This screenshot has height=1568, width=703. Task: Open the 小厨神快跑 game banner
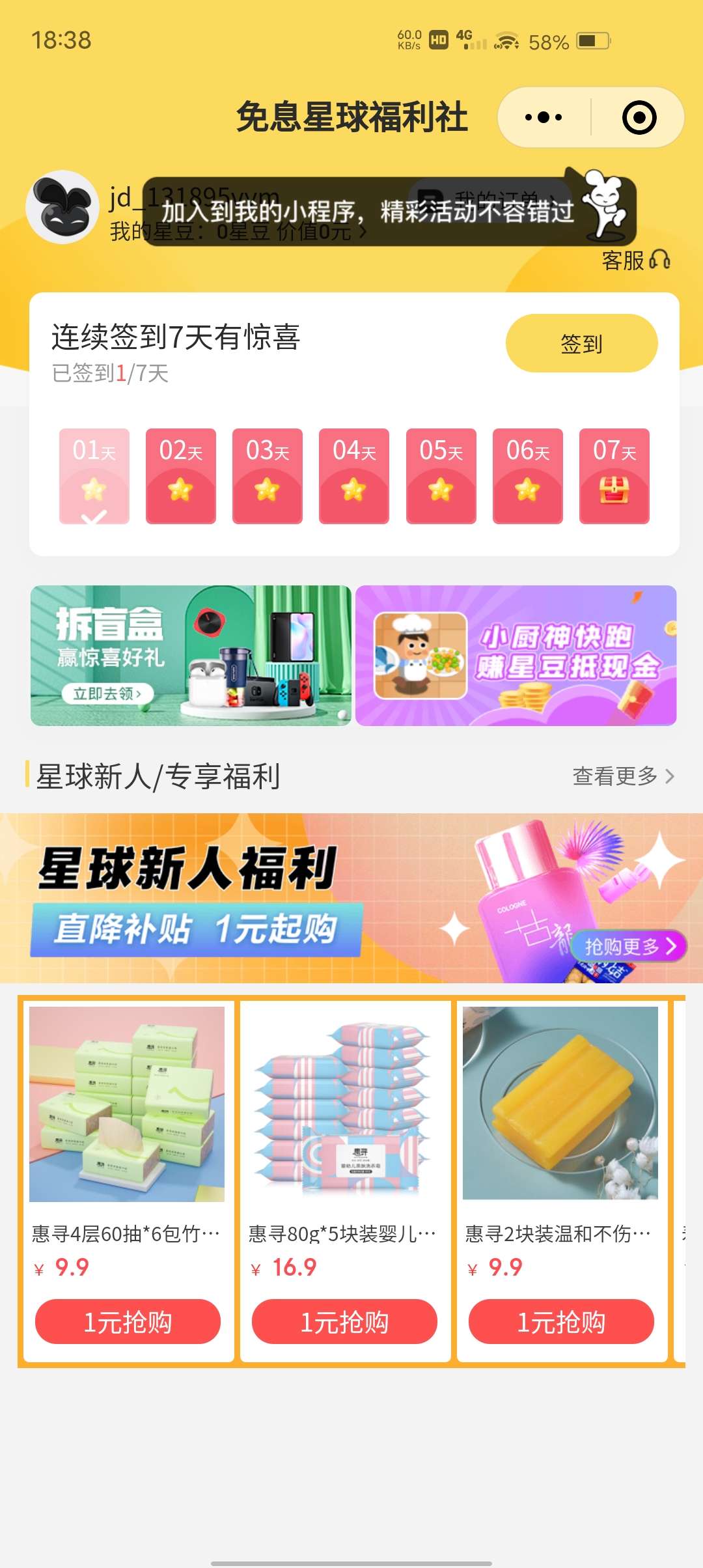point(516,655)
